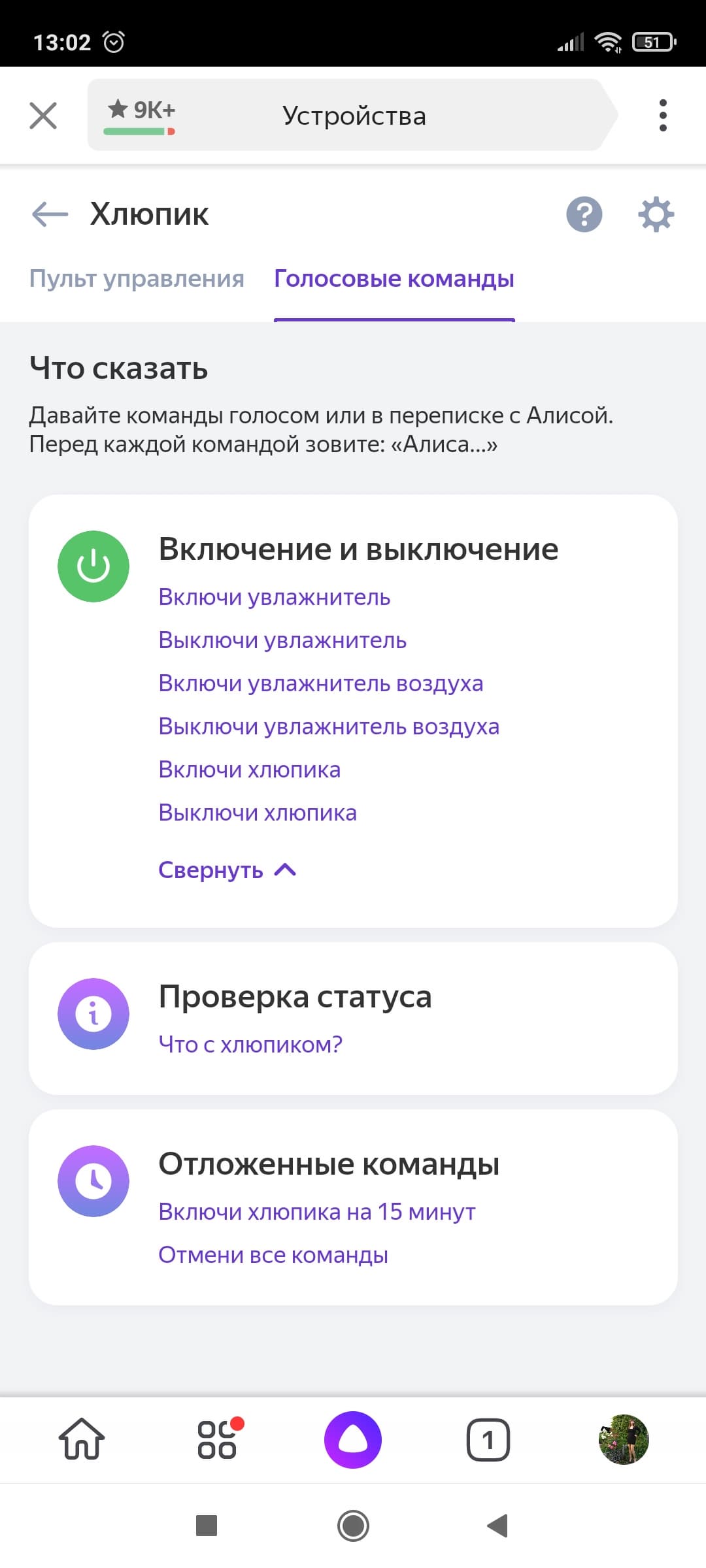Screen dimensions: 706x1568
Task: Open services grid tab
Action: point(218,1439)
